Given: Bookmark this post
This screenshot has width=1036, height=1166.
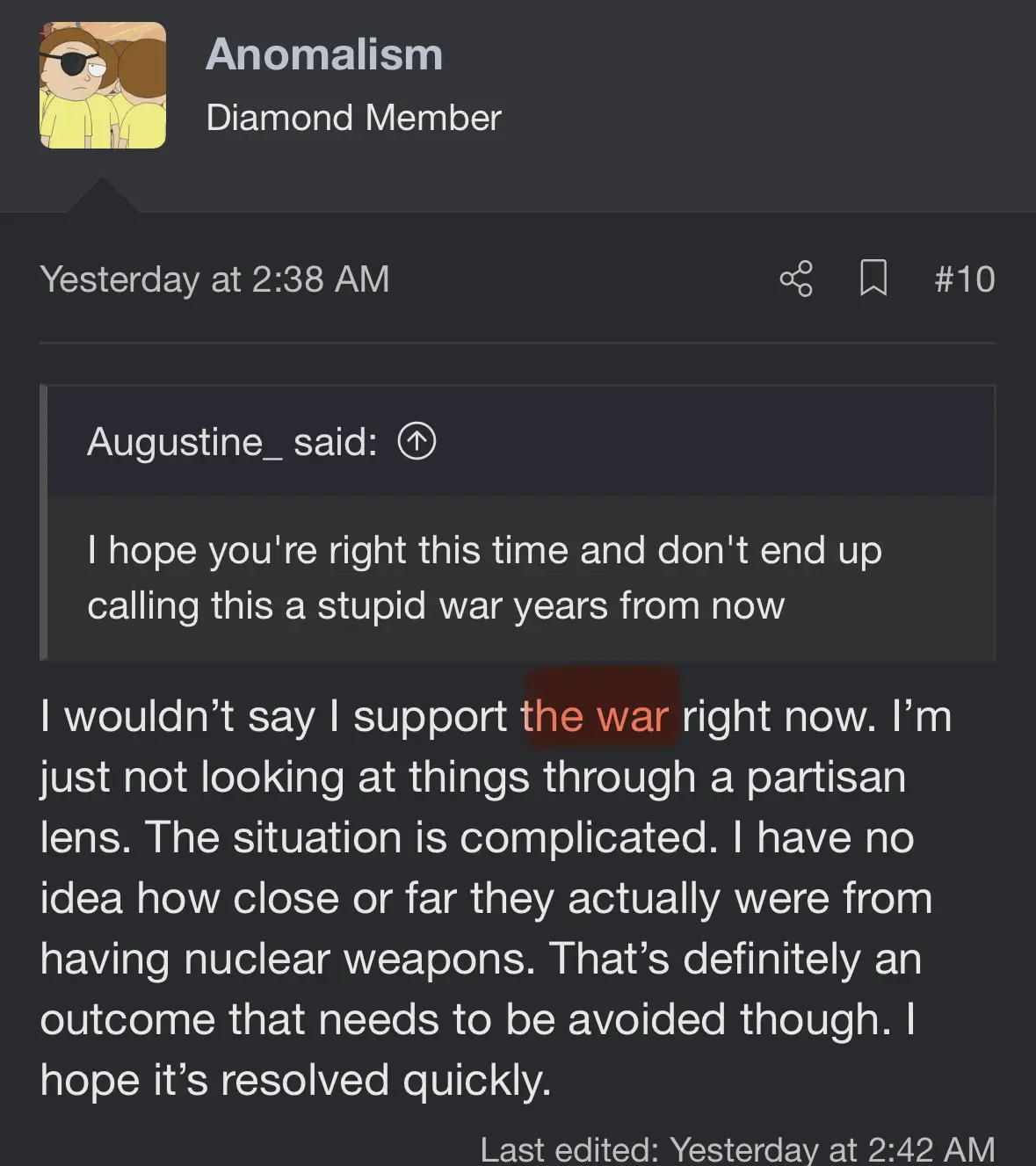Looking at the screenshot, I should pos(873,279).
